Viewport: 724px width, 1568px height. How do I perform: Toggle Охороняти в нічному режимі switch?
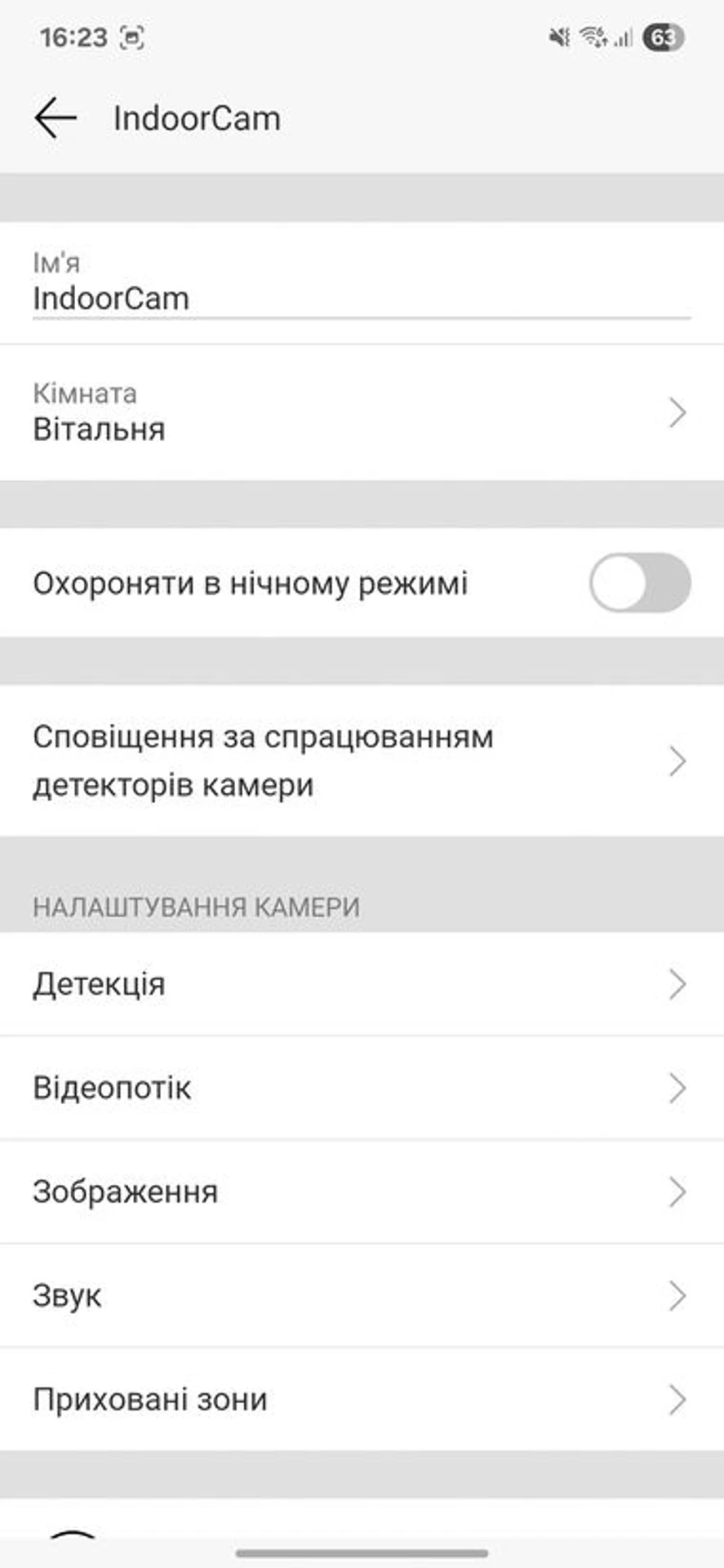[640, 583]
